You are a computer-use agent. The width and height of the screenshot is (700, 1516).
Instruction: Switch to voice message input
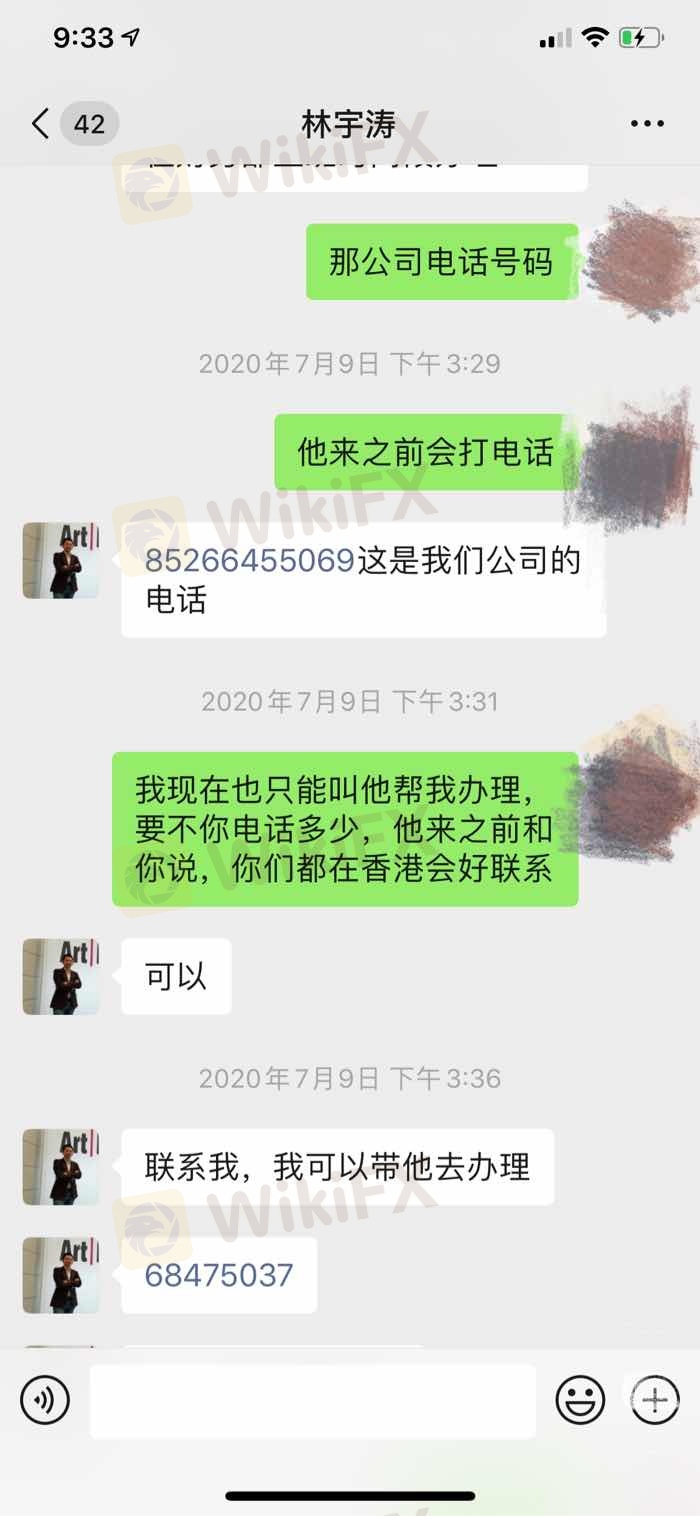tap(45, 1399)
